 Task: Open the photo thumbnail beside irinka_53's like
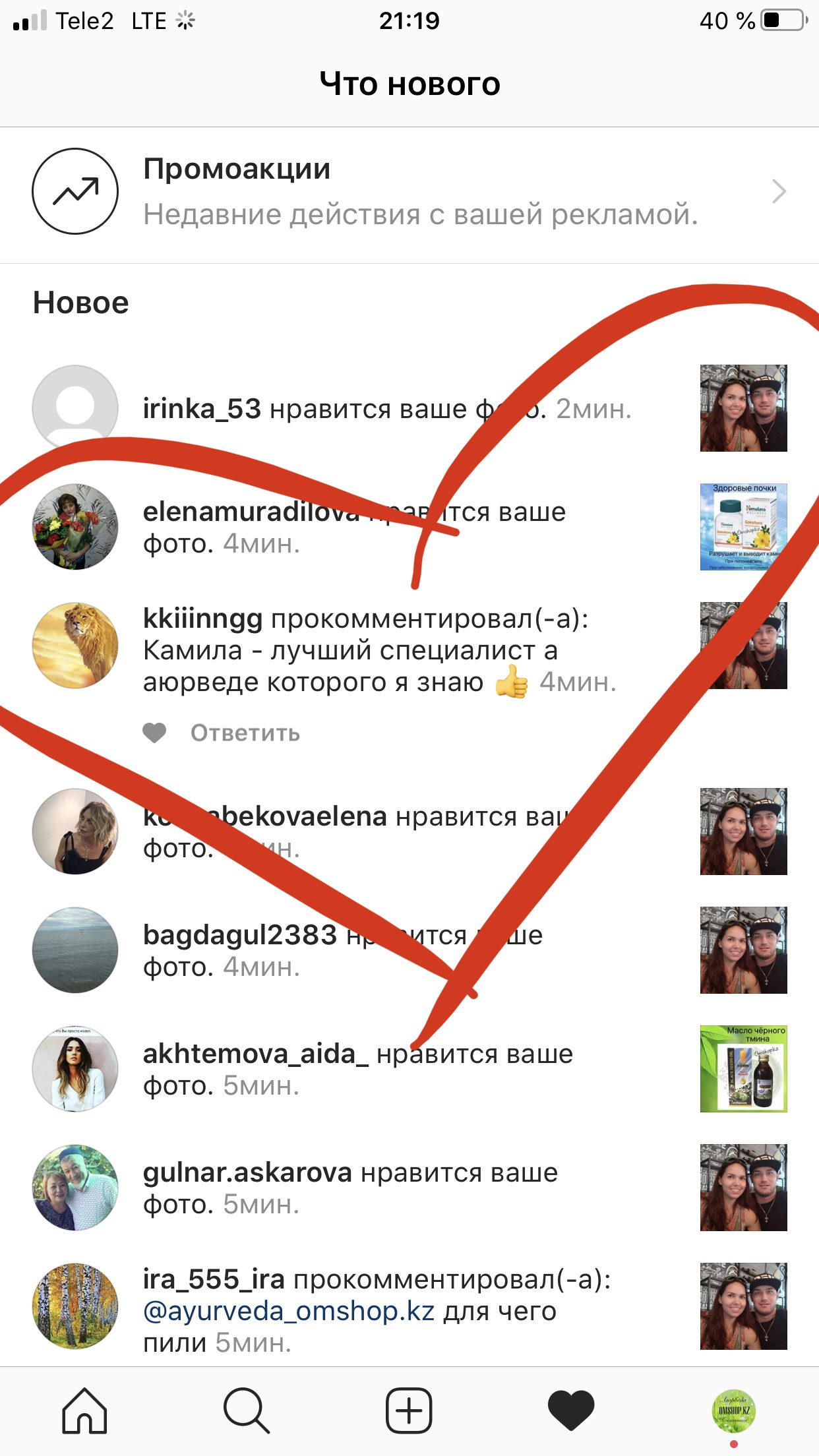(743, 408)
